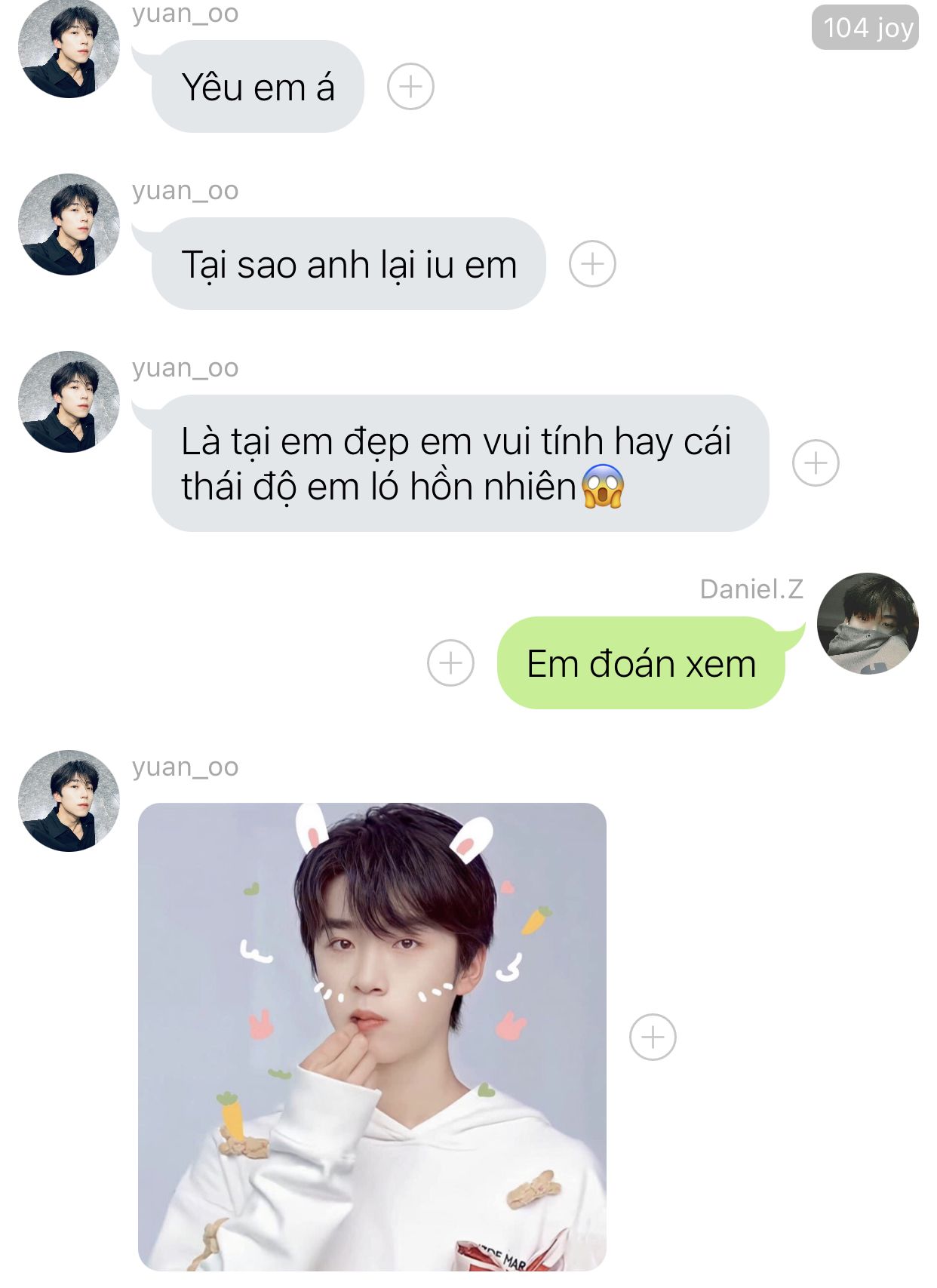
Task: Open Daniel.Z's profile avatar
Action: coord(868,623)
